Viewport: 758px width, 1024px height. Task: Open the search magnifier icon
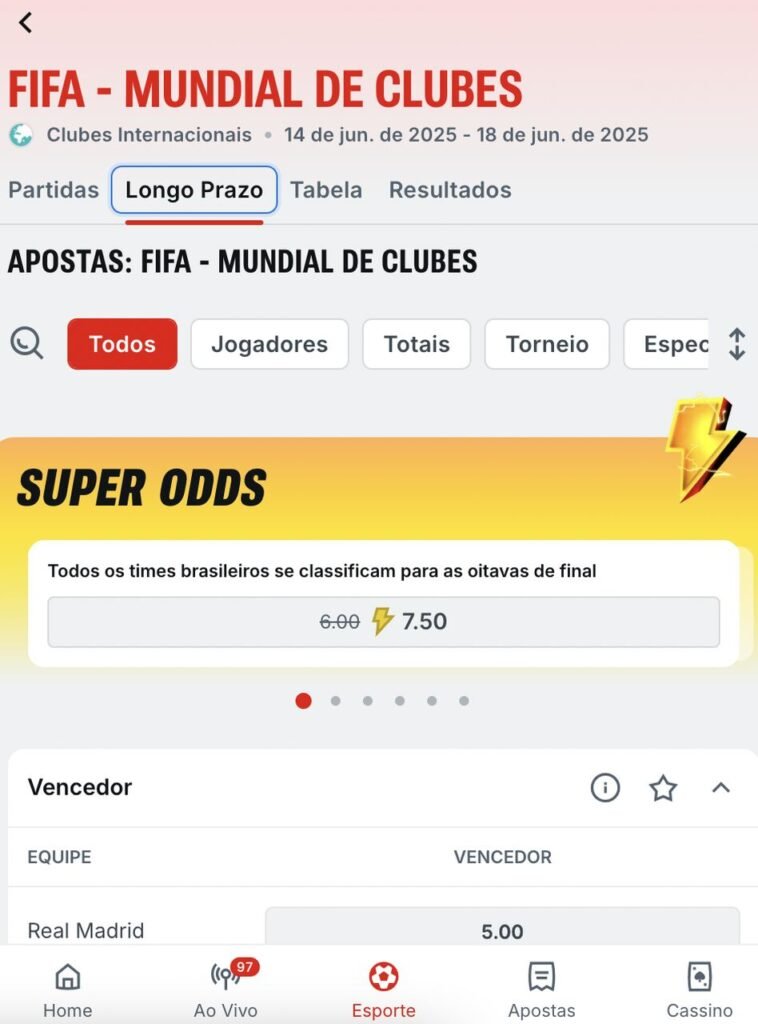(27, 344)
